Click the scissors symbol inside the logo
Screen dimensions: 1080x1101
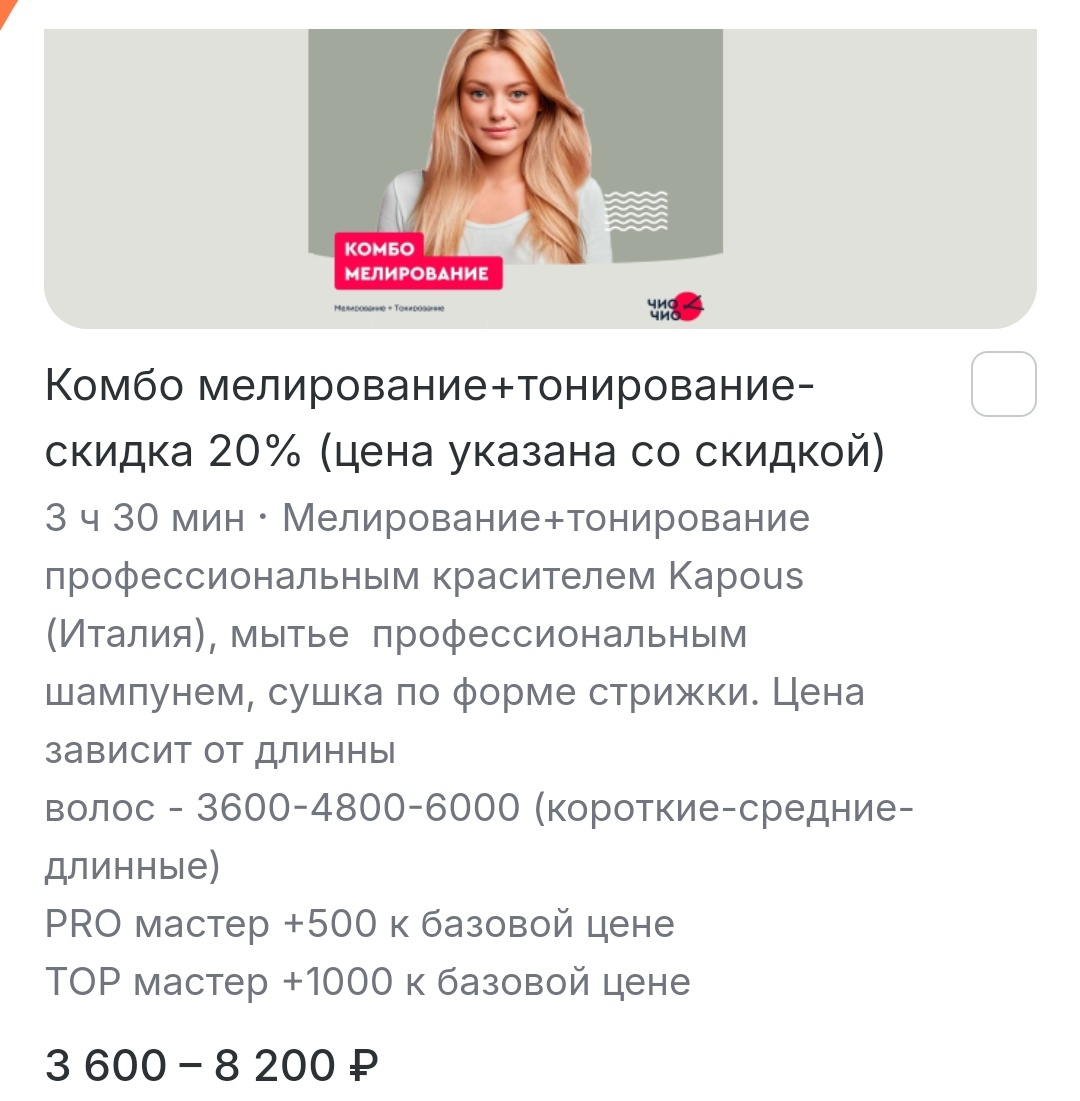pyautogui.click(x=693, y=303)
